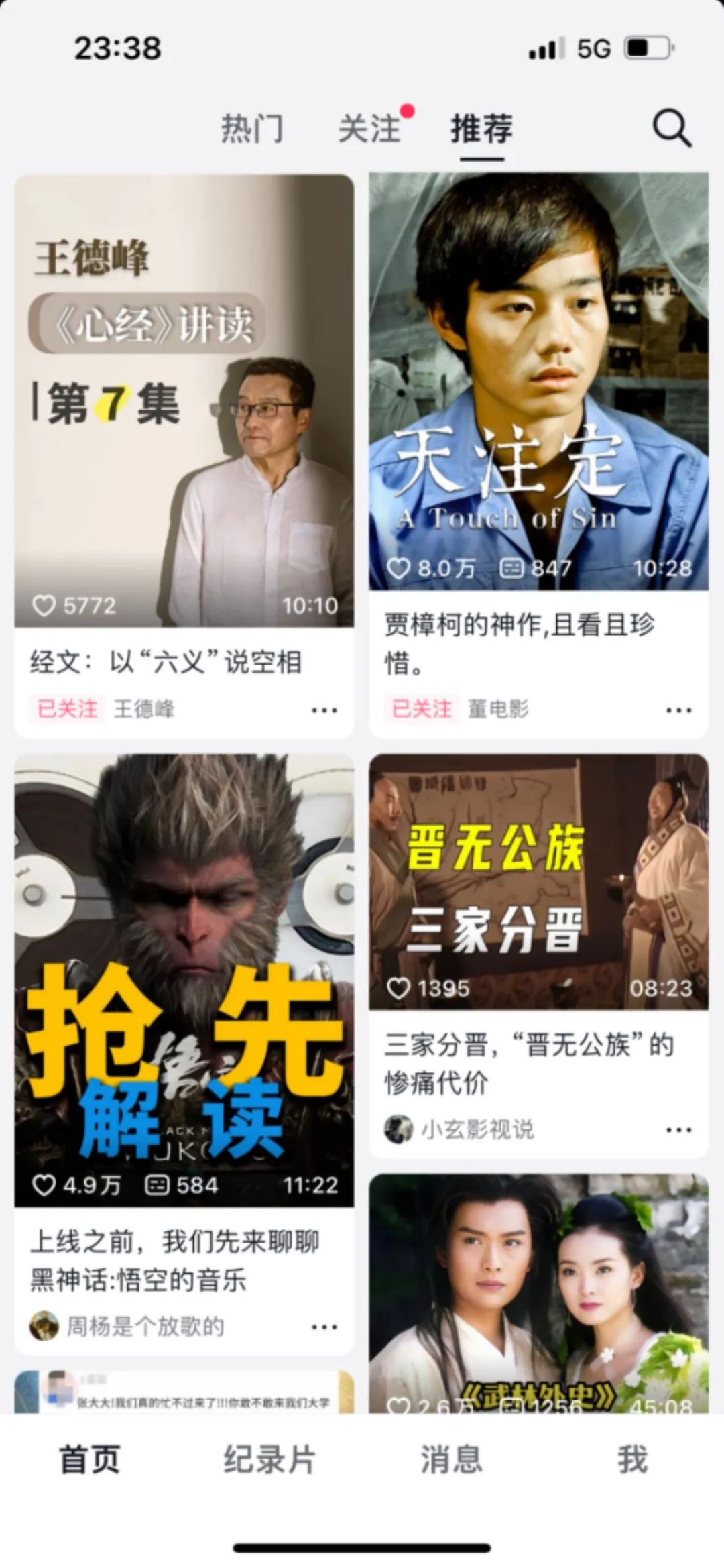
Task: Open the 抢先解读 黑神话 video
Action: pyautogui.click(x=184, y=979)
